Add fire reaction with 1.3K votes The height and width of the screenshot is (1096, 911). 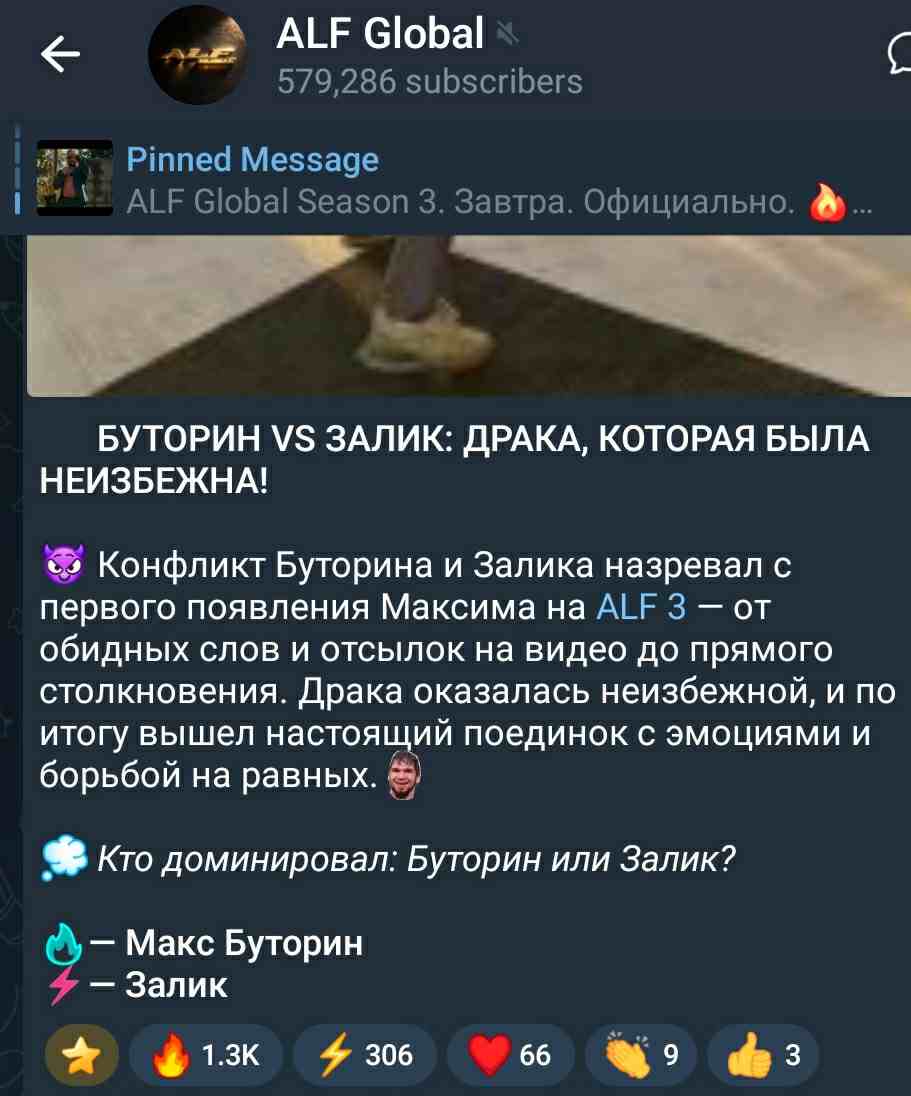(x=205, y=1055)
